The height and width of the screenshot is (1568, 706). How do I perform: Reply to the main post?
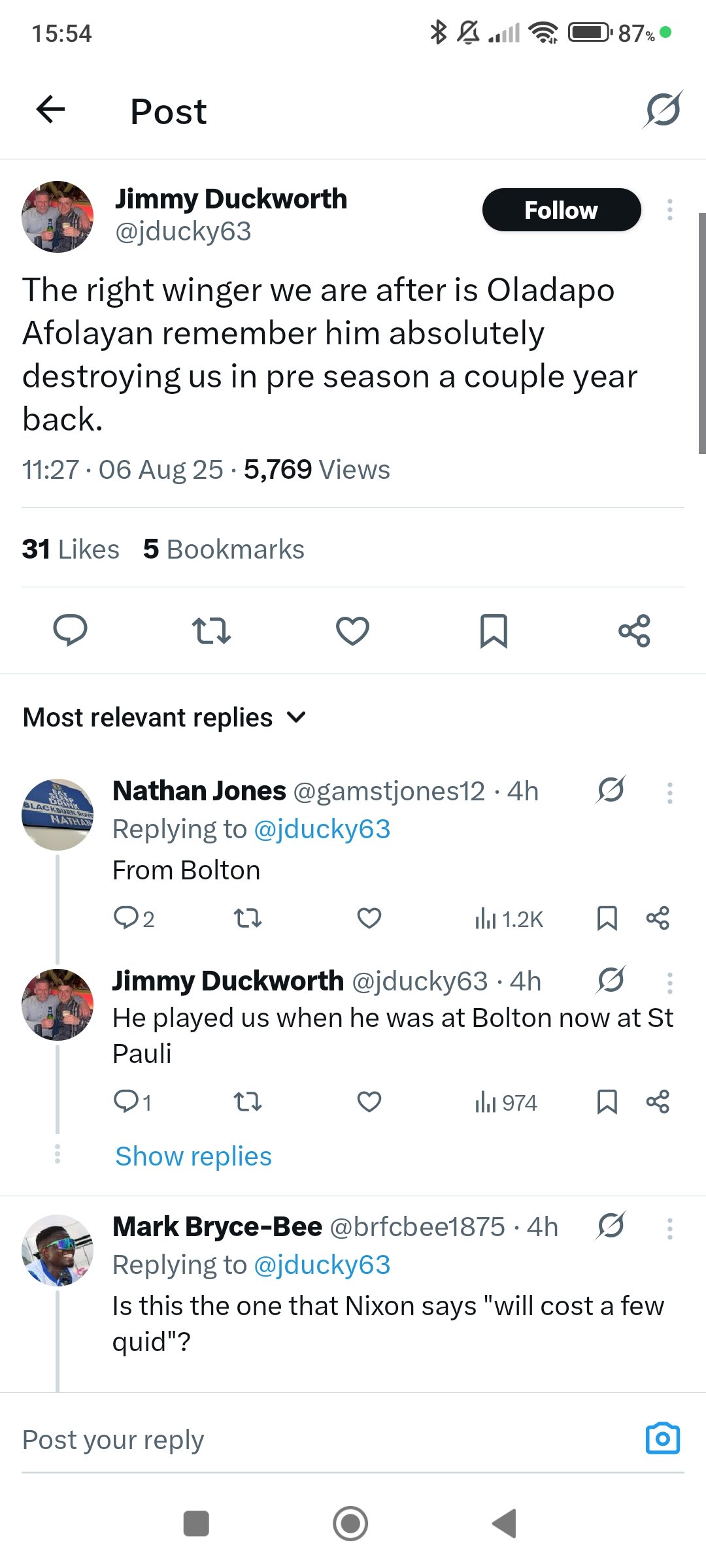tap(70, 630)
